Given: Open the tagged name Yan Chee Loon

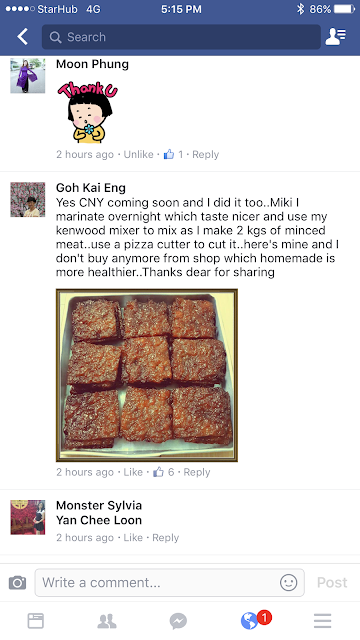Looking at the screenshot, I should pos(99,520).
